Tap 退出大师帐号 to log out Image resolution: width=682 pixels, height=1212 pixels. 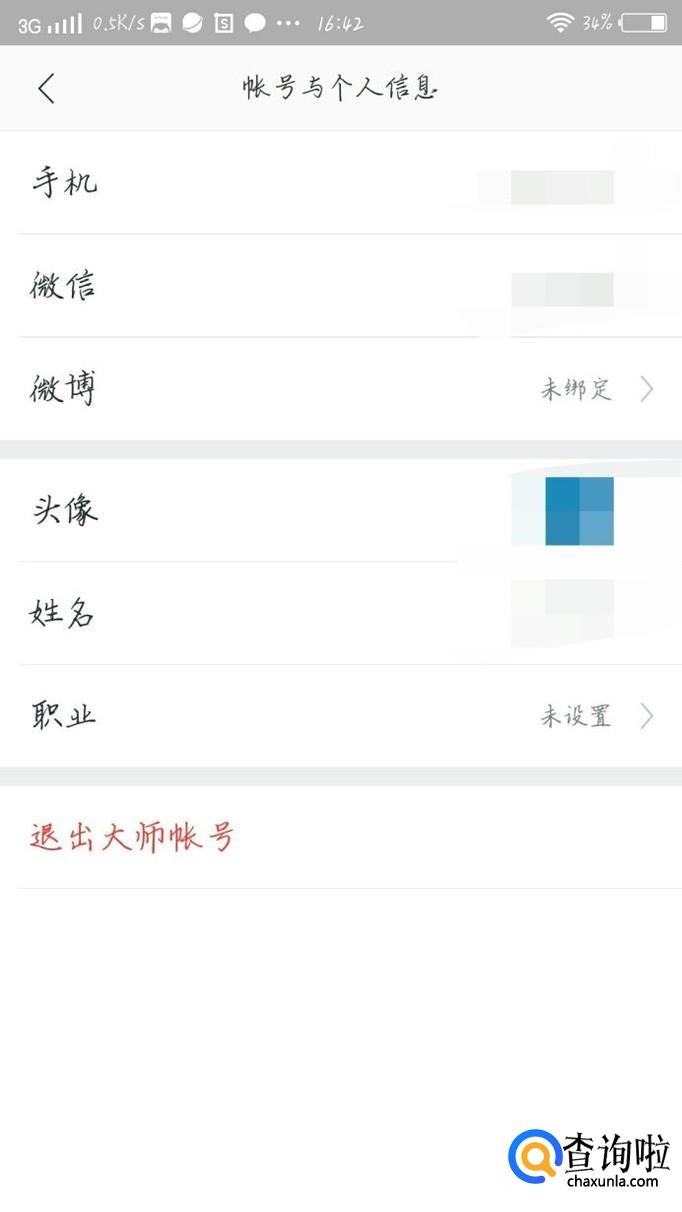pyautogui.click(x=132, y=837)
